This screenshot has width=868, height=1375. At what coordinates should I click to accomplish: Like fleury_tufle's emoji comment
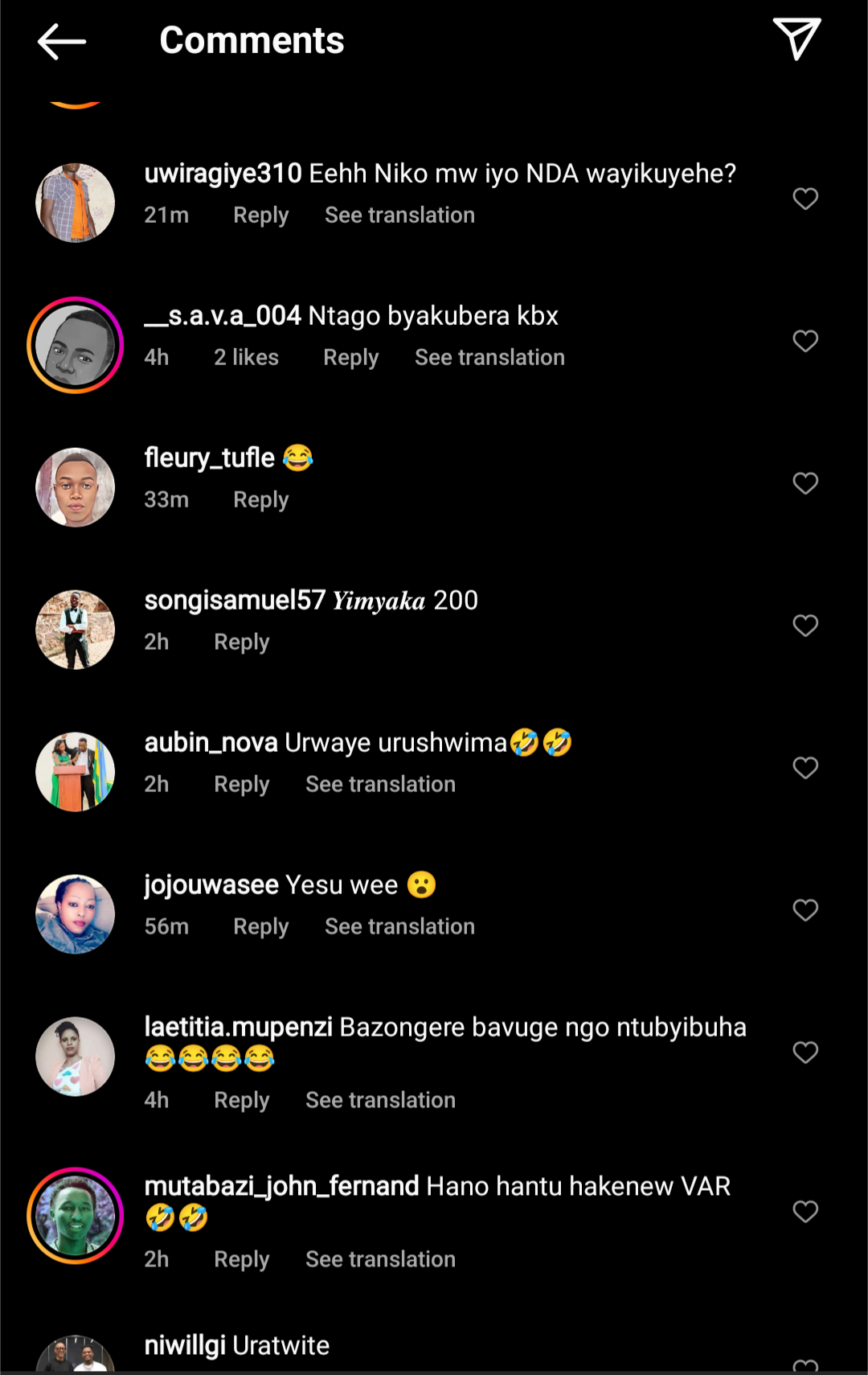(805, 483)
